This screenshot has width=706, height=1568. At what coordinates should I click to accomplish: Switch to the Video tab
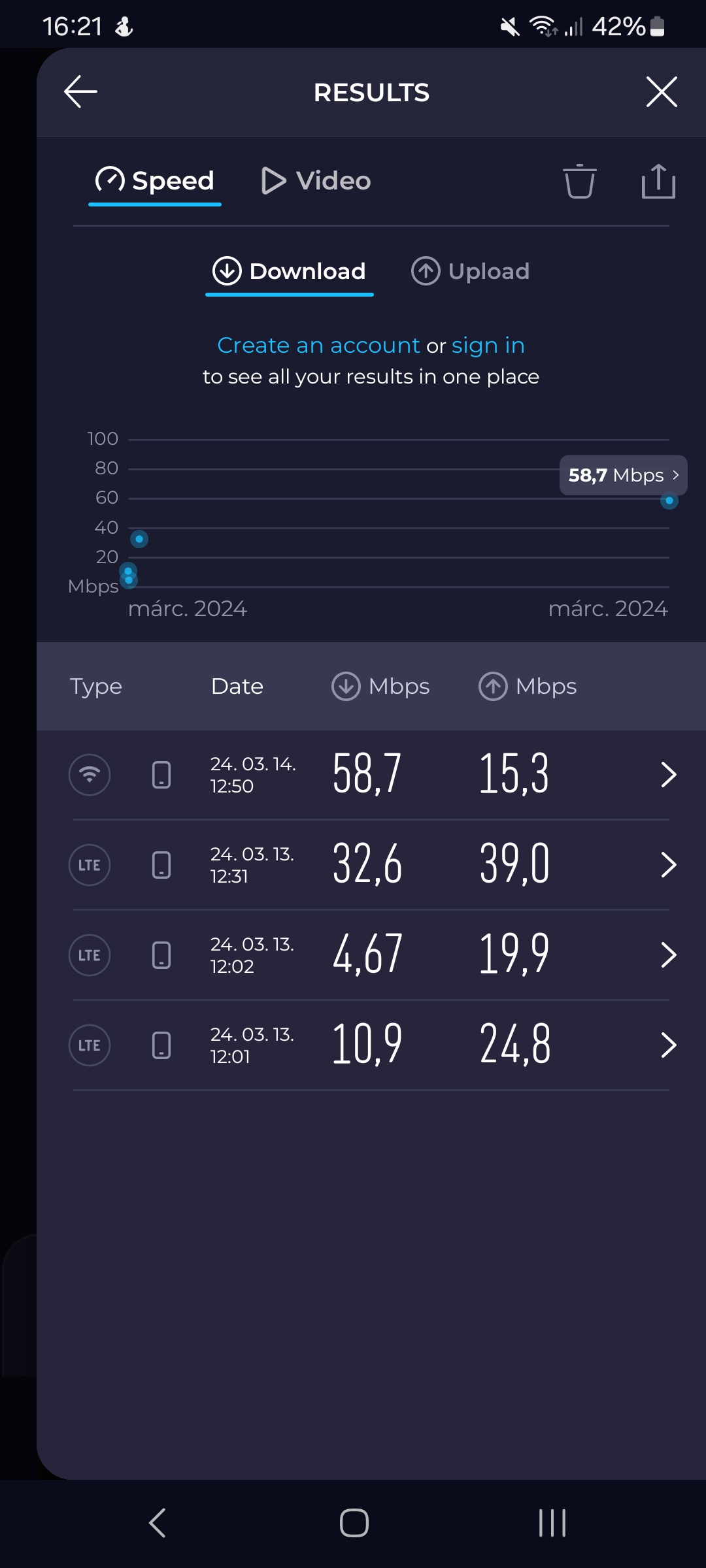[x=316, y=181]
